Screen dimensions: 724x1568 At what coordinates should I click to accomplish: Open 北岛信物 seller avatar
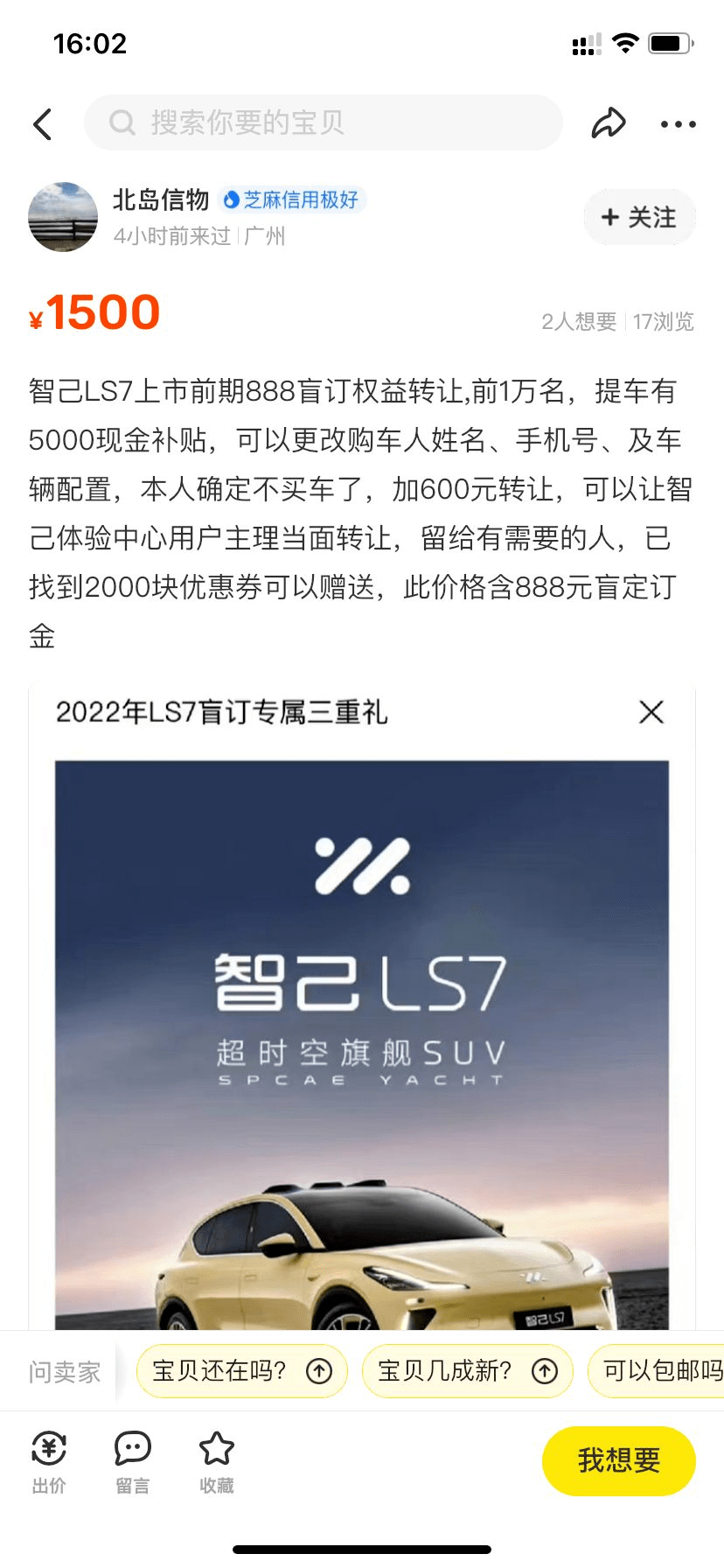[x=63, y=217]
